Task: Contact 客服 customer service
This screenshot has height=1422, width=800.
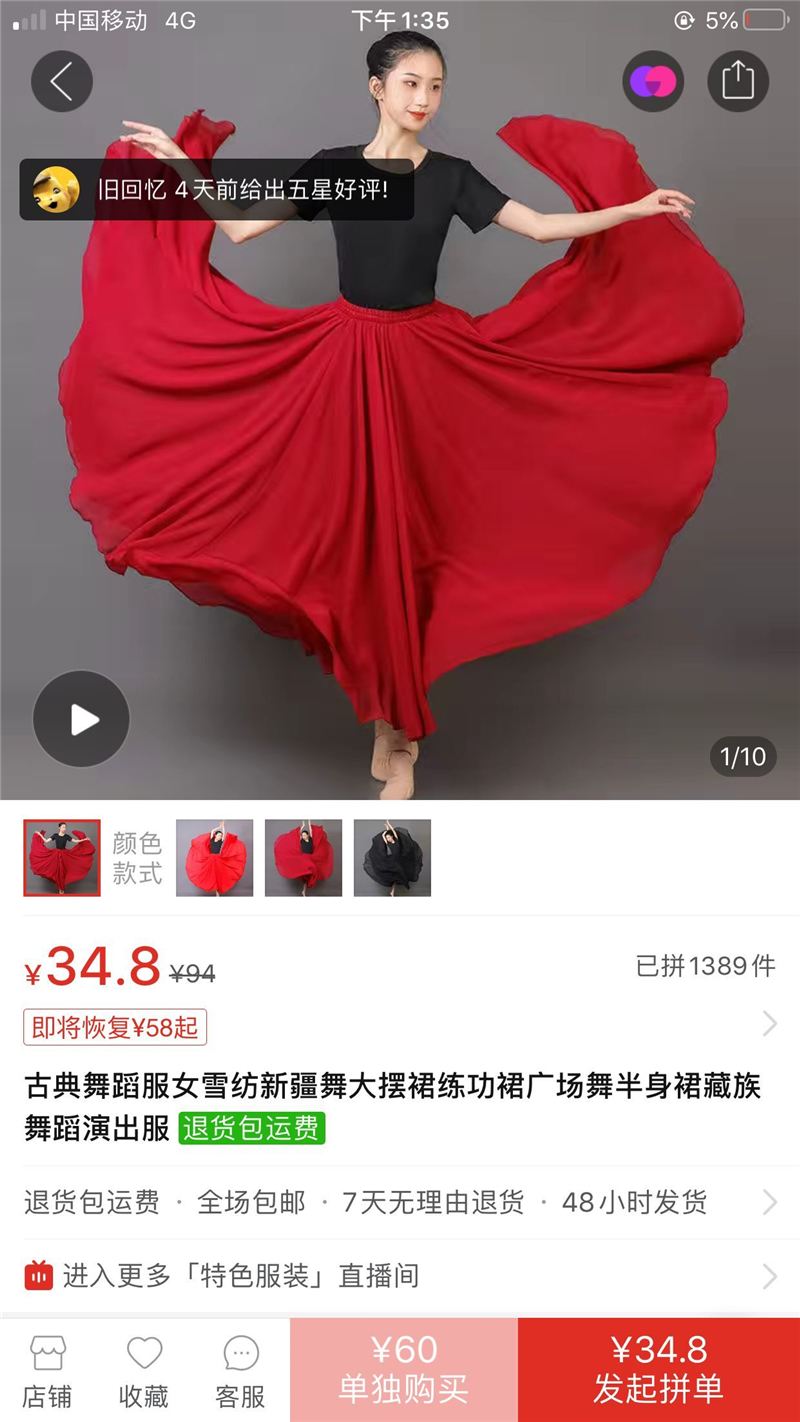Action: 241,1372
